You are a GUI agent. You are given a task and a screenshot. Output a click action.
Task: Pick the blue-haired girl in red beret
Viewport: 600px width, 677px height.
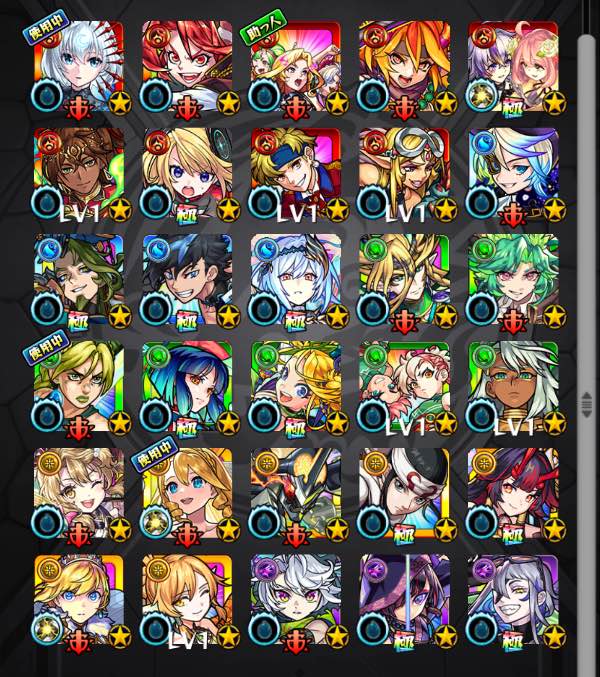(187, 387)
